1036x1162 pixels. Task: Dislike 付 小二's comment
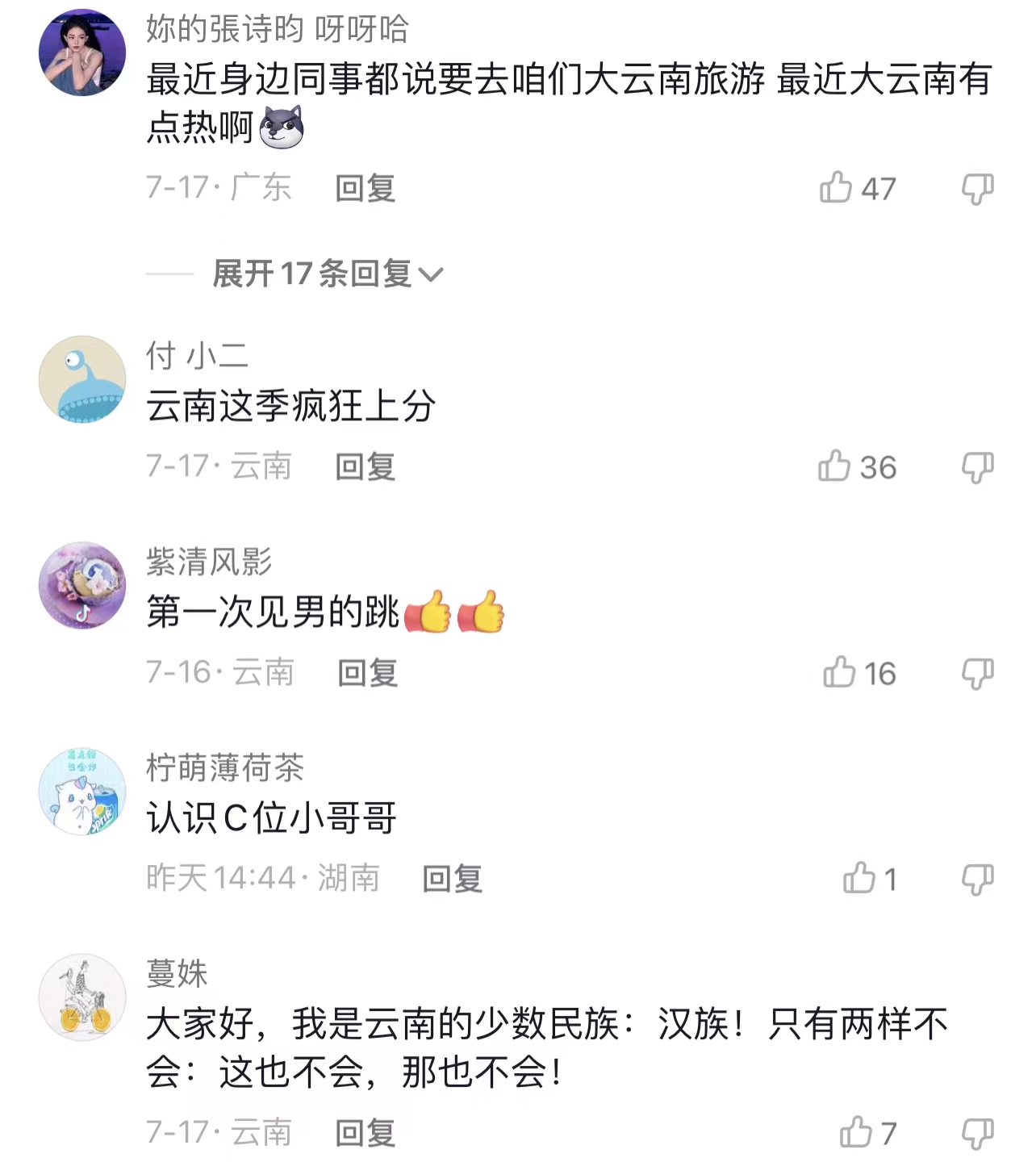pyautogui.click(x=977, y=467)
